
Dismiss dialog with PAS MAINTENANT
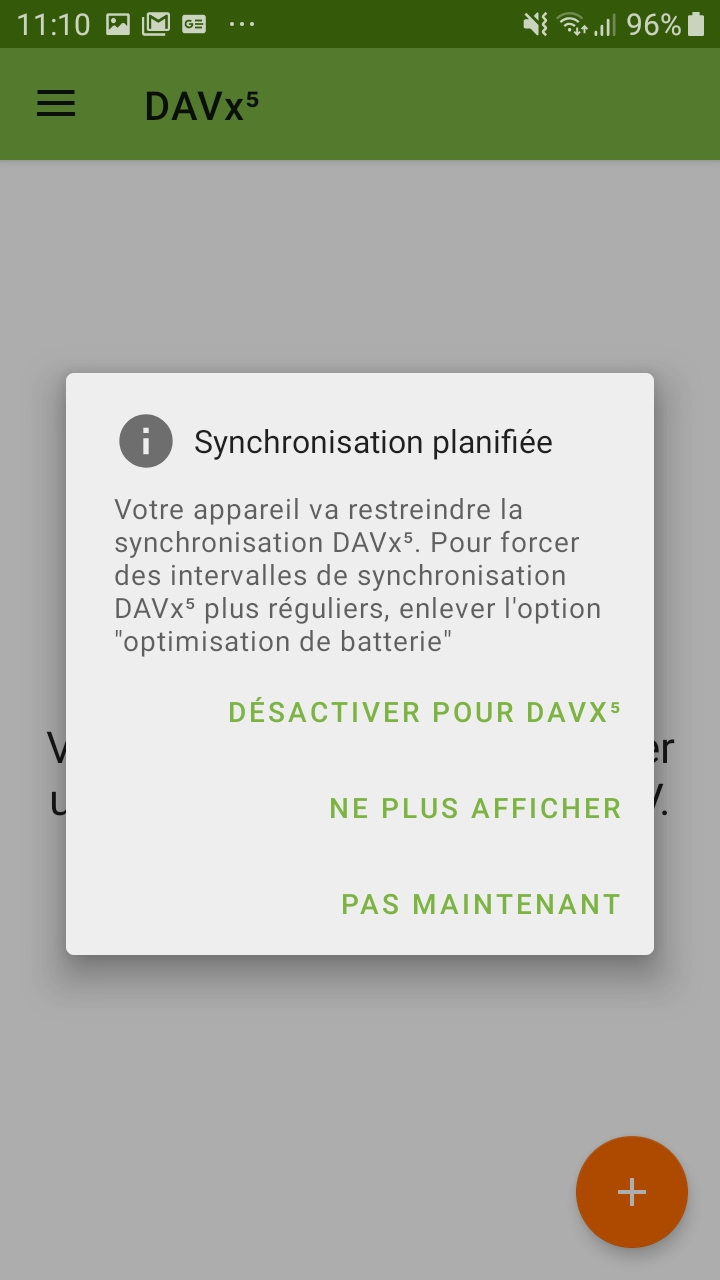click(x=480, y=904)
